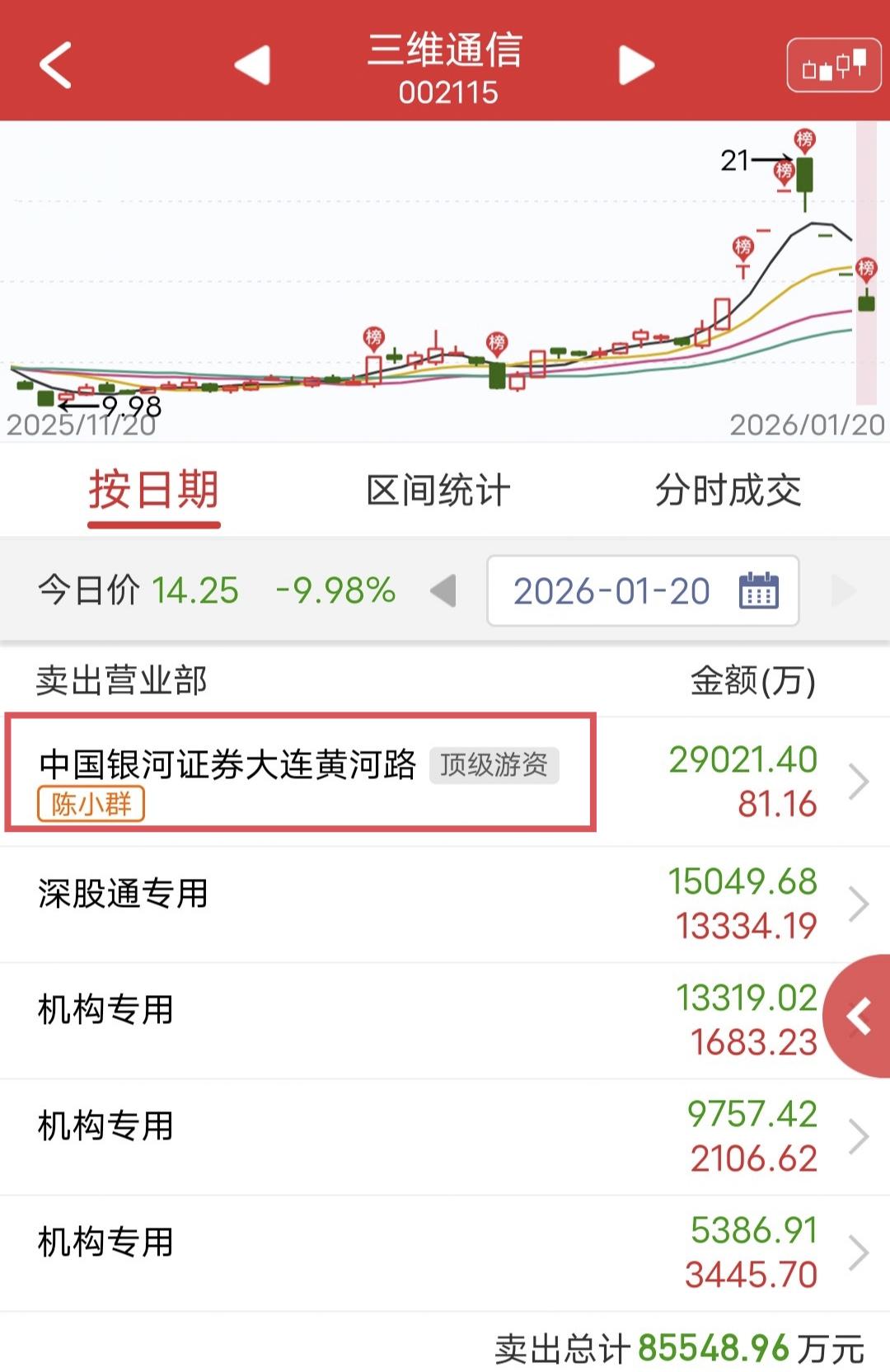Open the calendar icon in the date field
890x1372 pixels.
(760, 590)
